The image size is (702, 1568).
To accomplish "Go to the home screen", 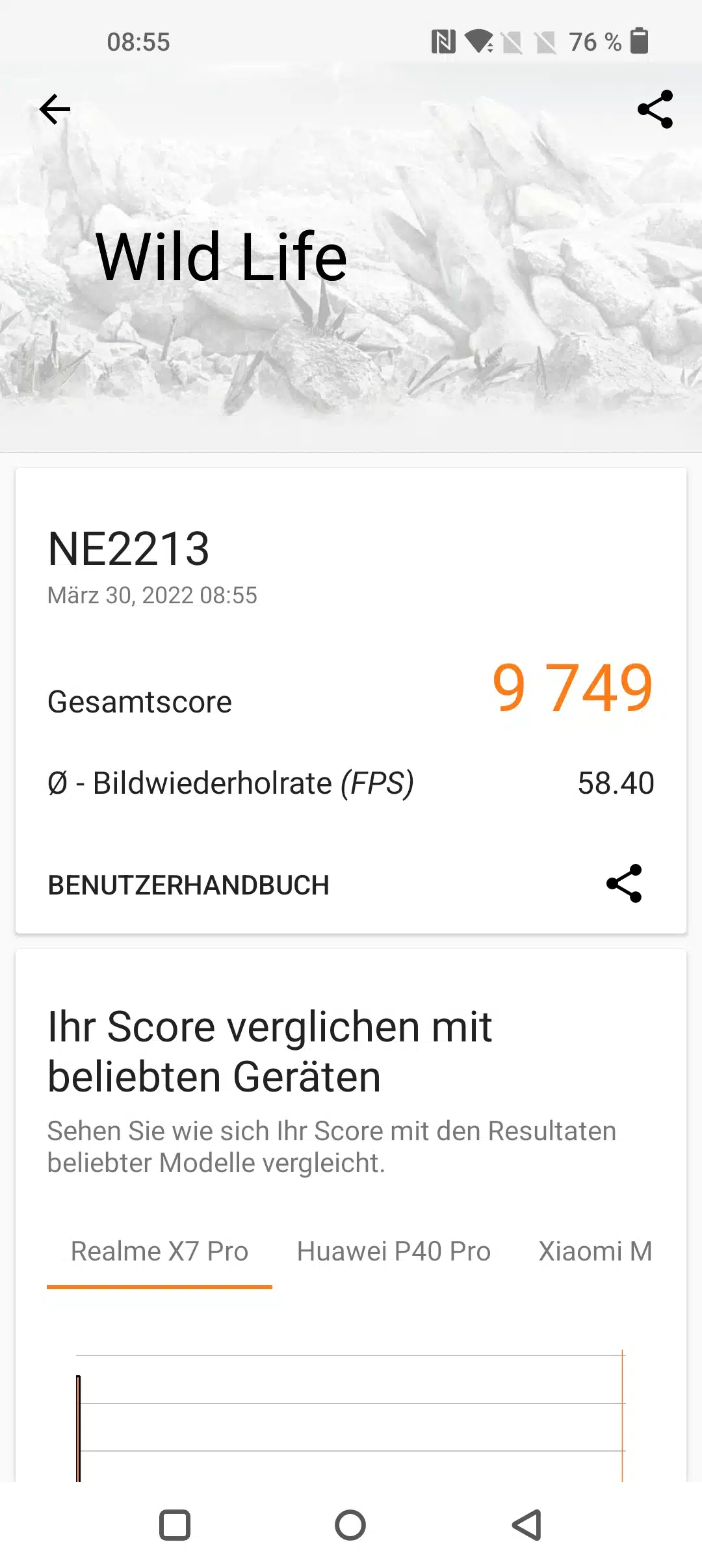I will pyautogui.click(x=350, y=1525).
